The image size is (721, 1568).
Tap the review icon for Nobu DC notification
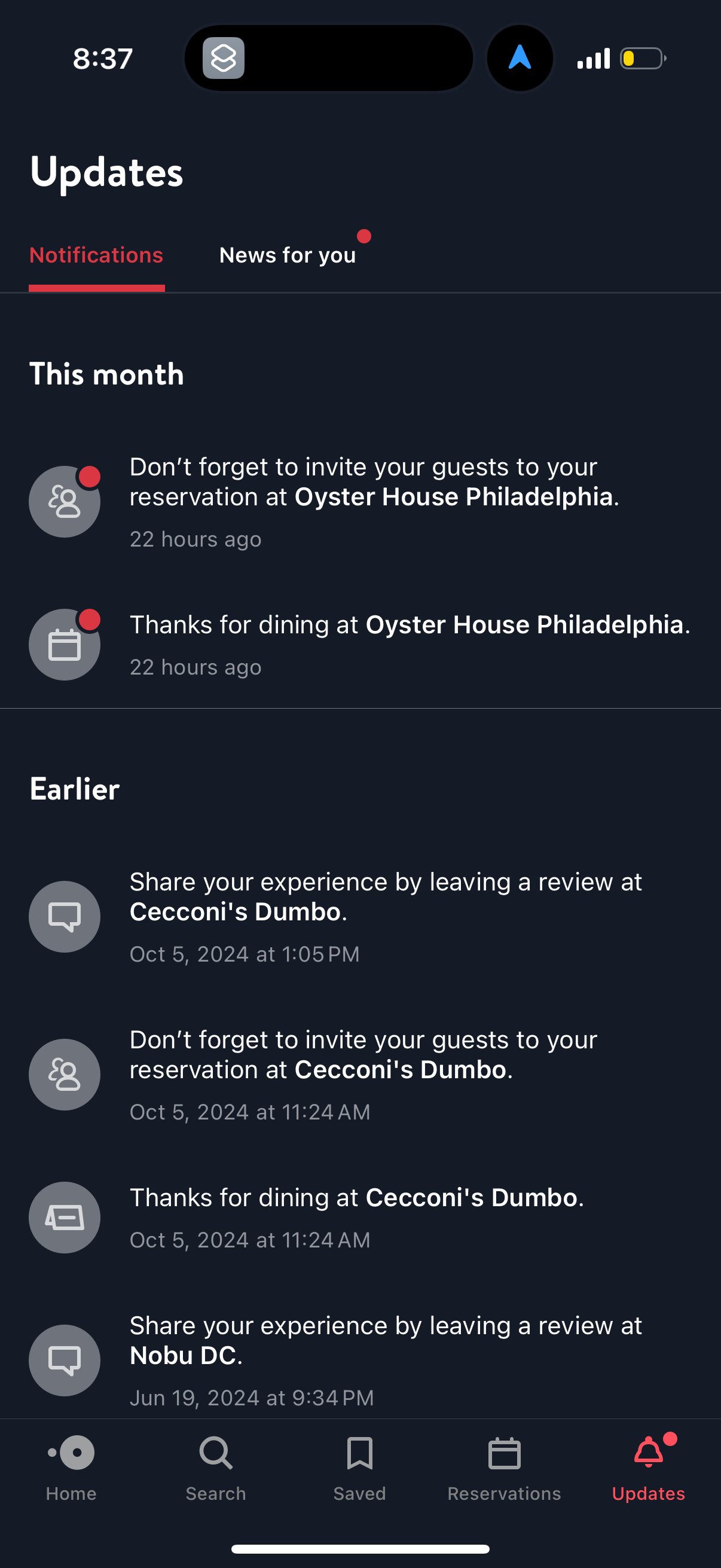point(64,1360)
